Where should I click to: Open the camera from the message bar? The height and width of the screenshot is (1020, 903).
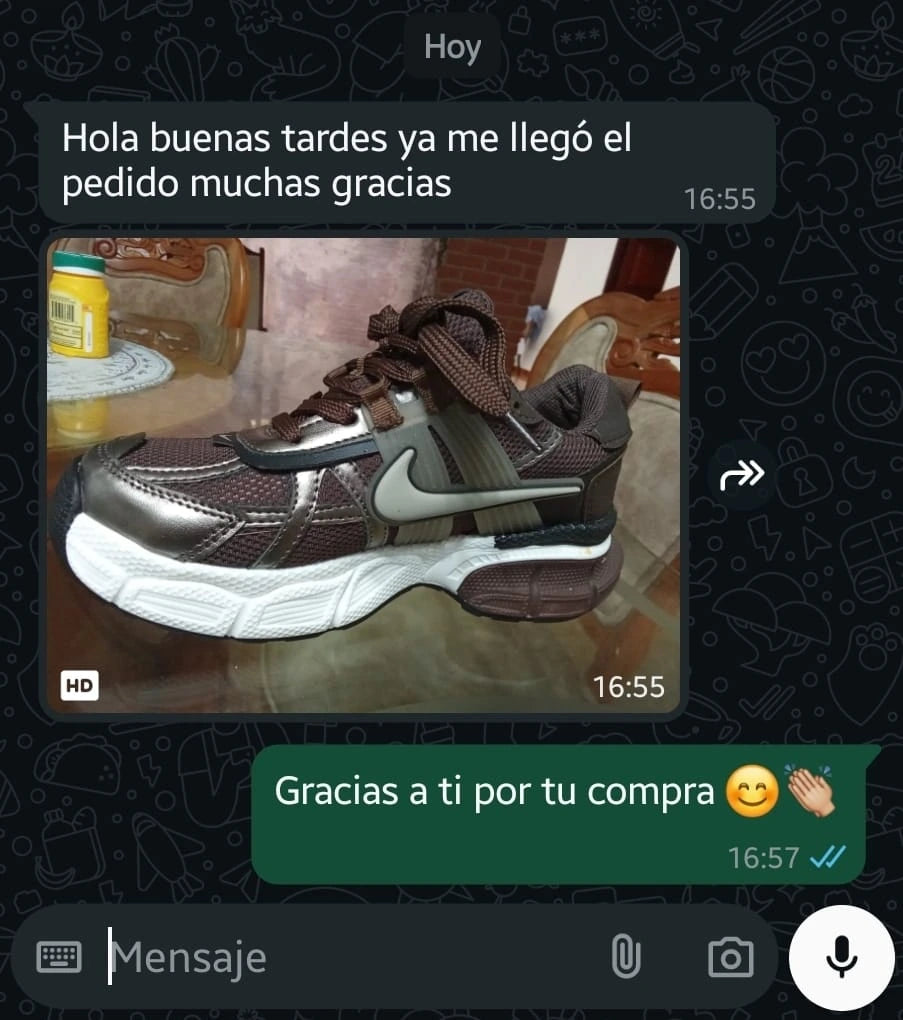coord(730,957)
